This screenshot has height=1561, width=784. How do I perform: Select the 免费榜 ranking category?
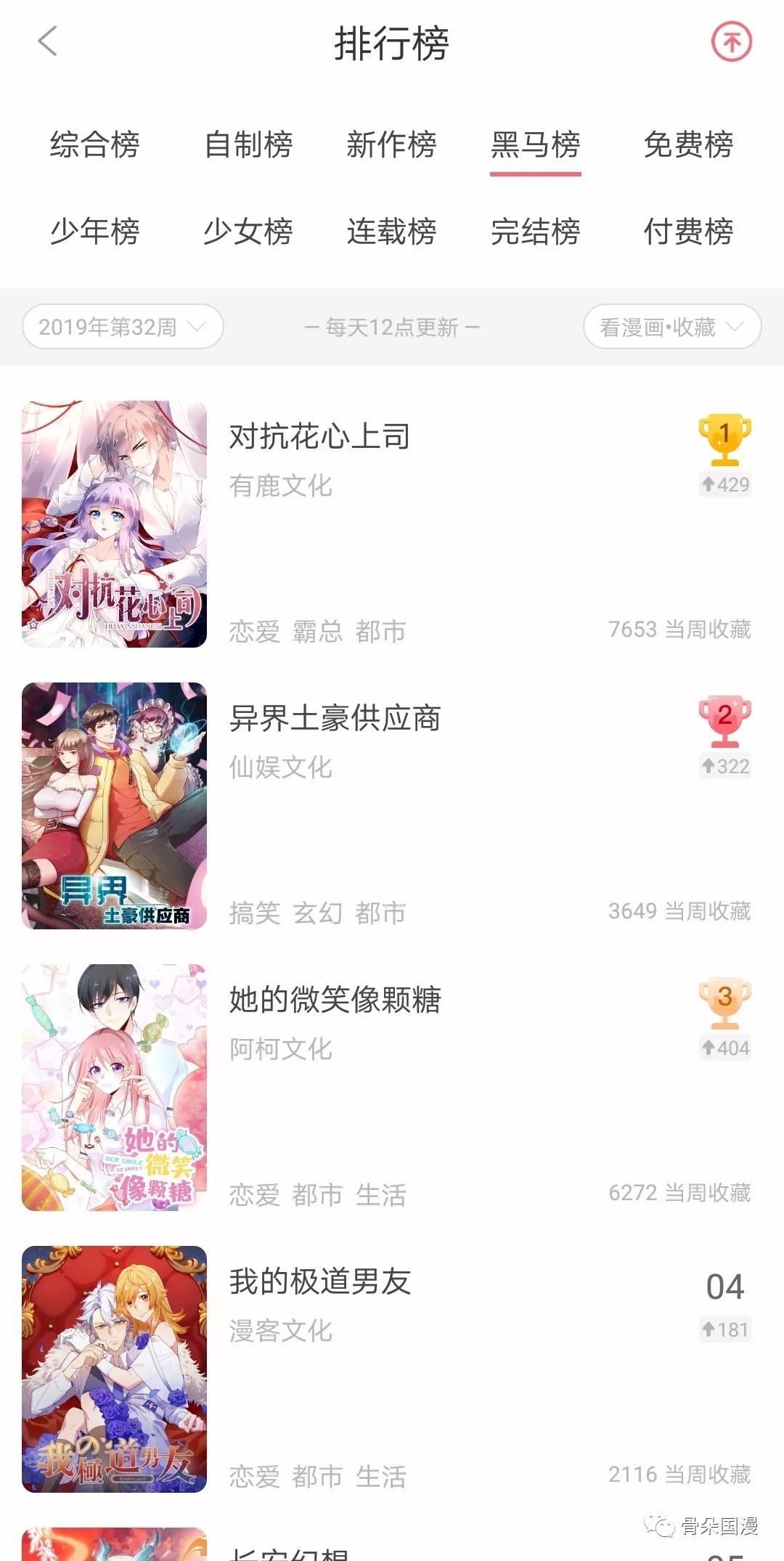tap(690, 145)
